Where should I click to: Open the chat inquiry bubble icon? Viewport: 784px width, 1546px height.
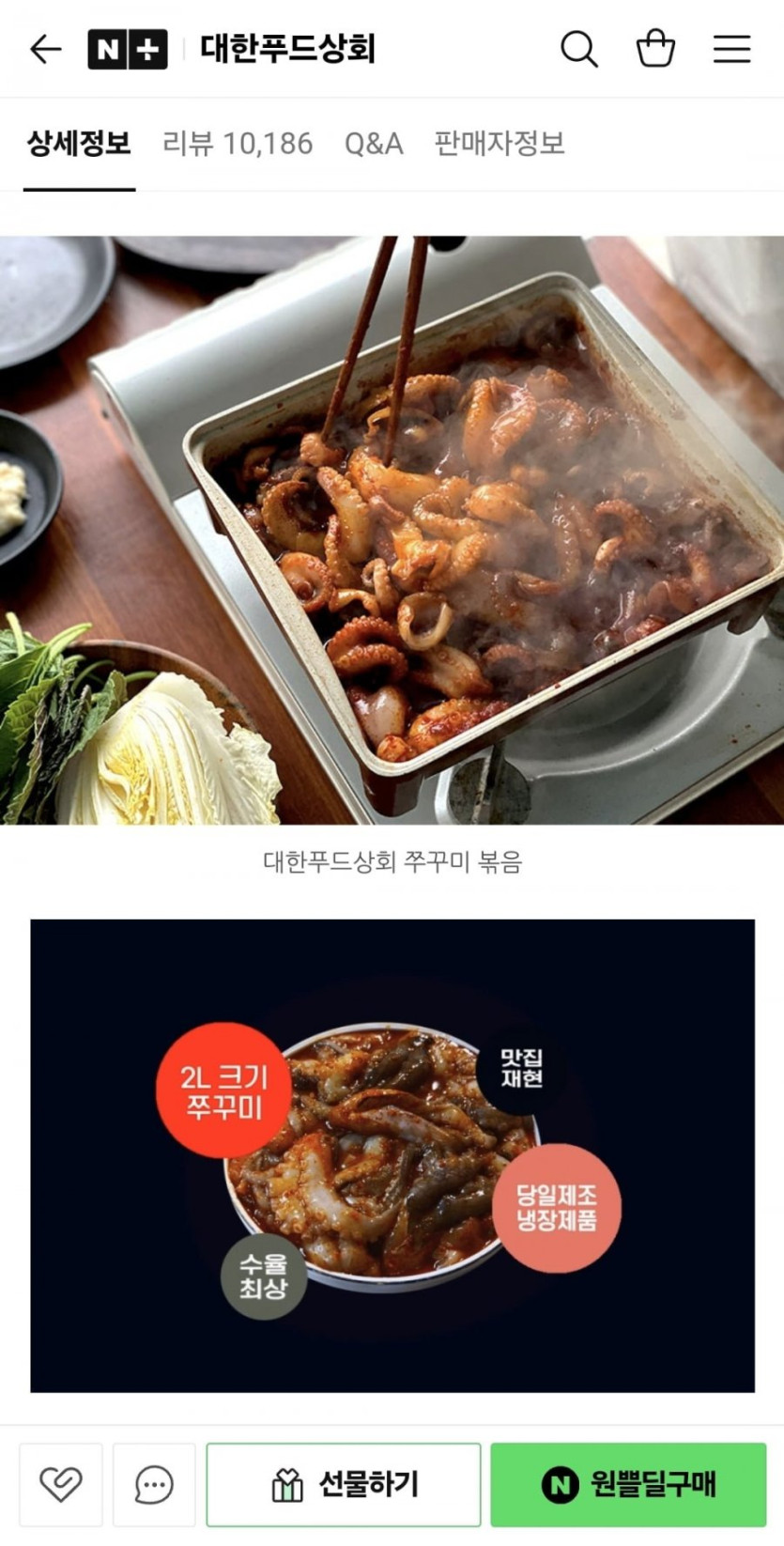(x=154, y=1484)
